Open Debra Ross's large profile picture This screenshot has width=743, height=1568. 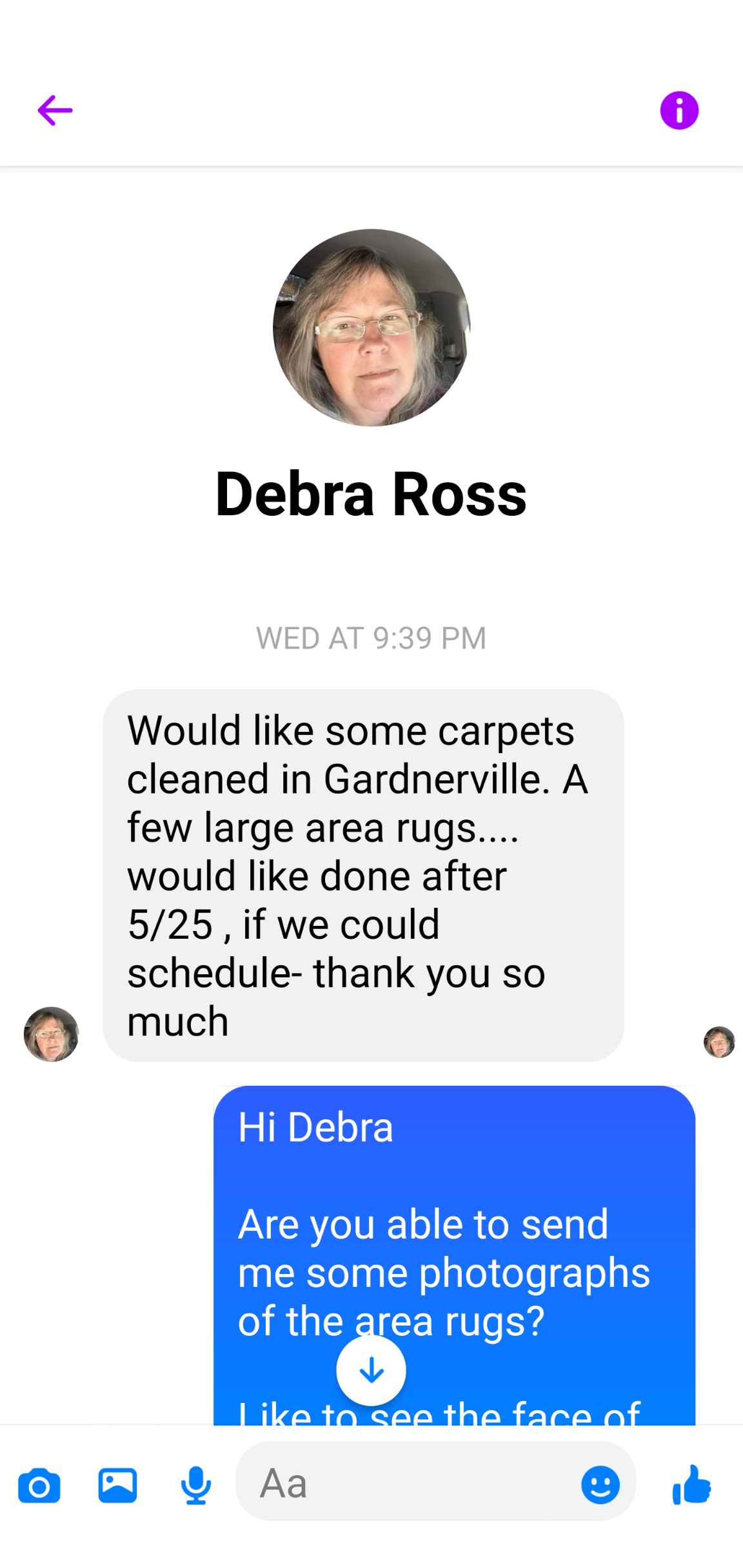tap(371, 328)
